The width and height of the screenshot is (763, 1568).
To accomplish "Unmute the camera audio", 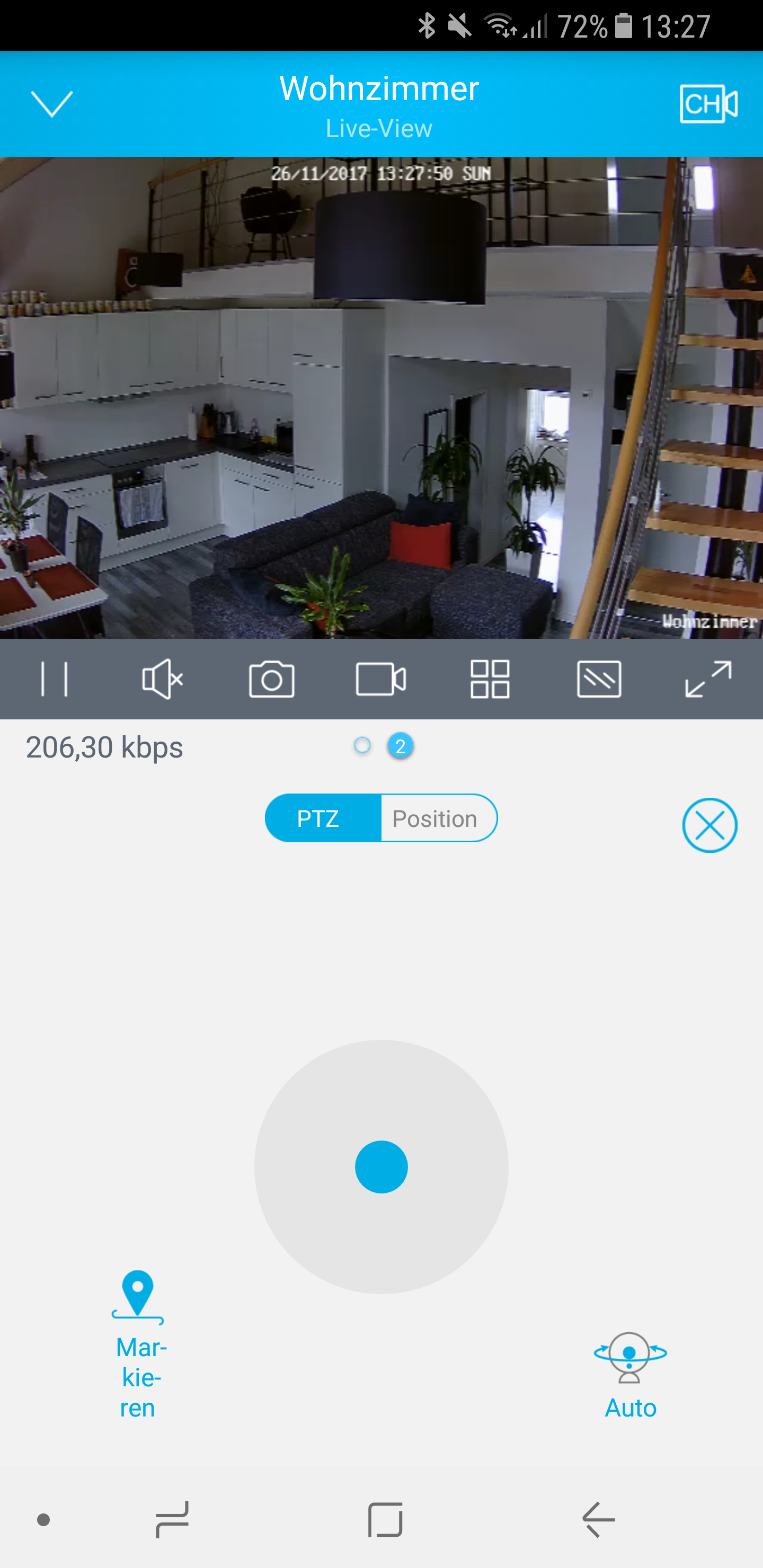I will pyautogui.click(x=162, y=679).
